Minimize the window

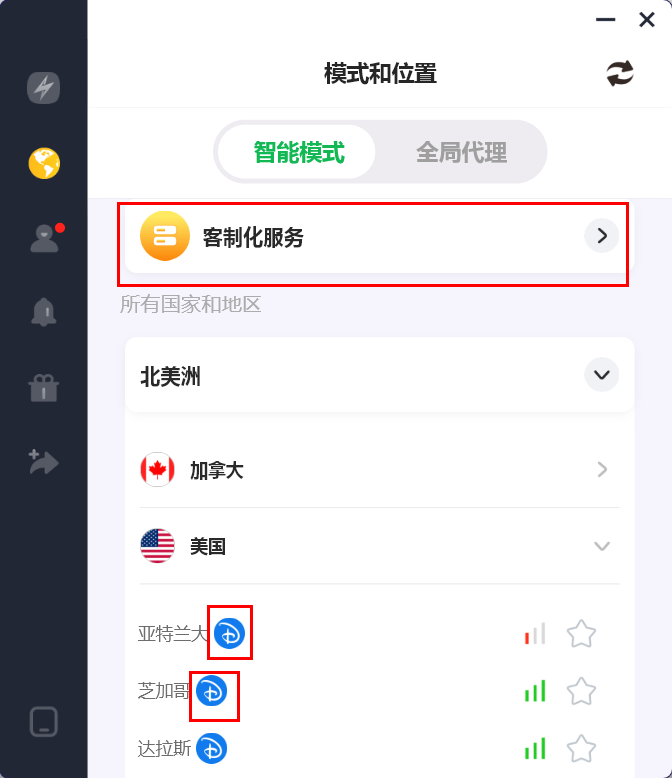pyautogui.click(x=605, y=19)
